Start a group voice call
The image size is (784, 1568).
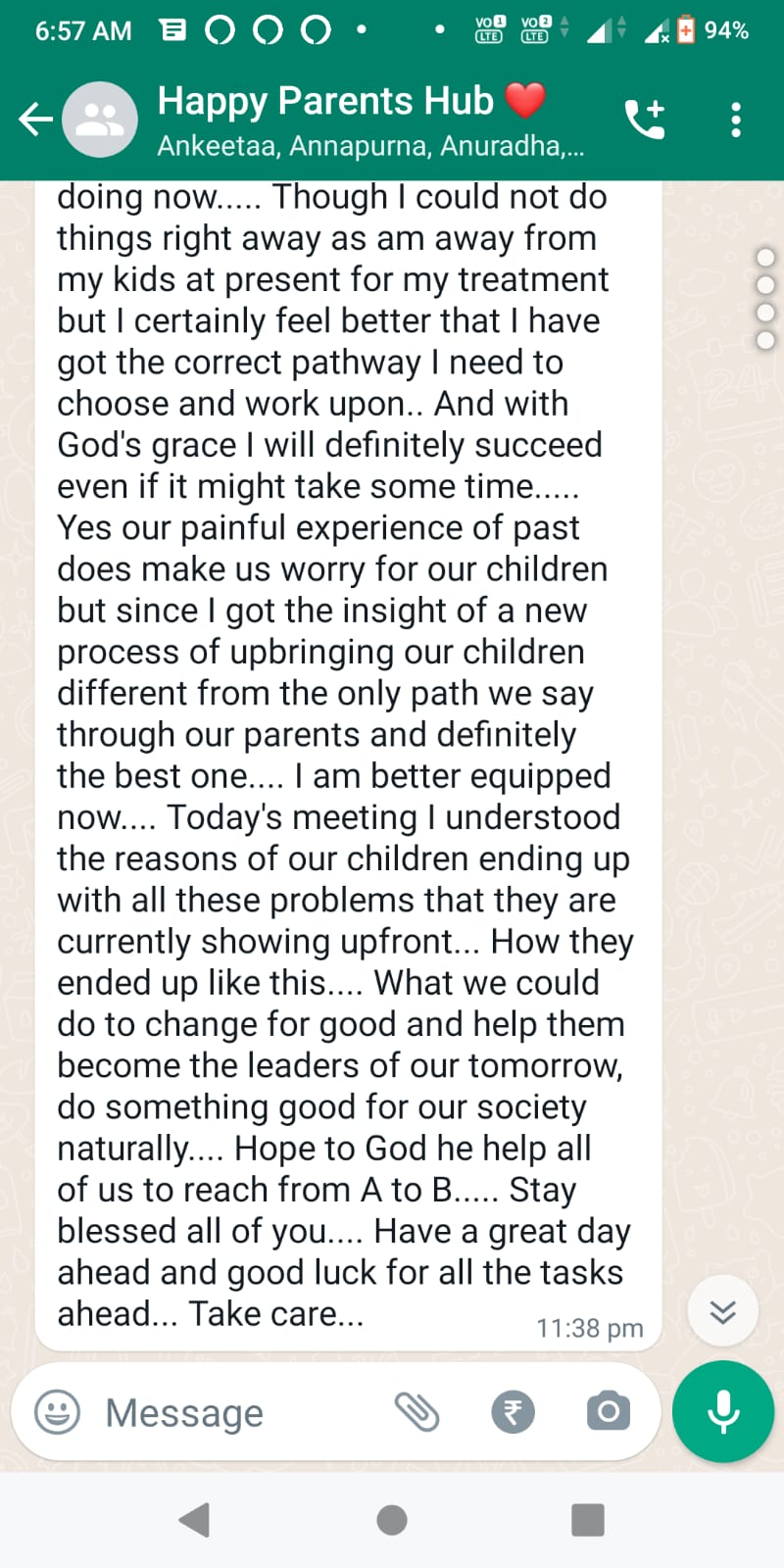pyautogui.click(x=645, y=120)
